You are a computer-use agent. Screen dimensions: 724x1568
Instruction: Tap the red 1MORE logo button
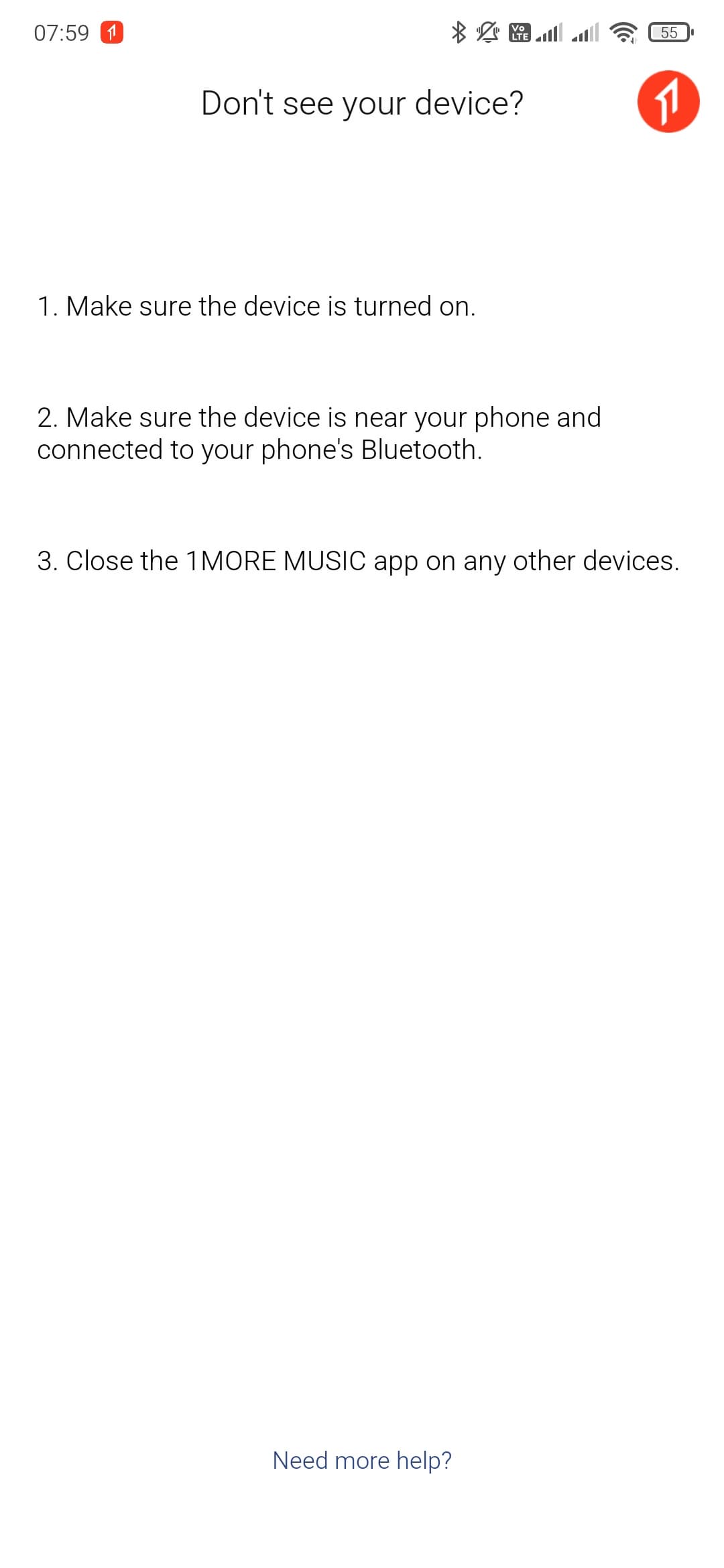(668, 101)
